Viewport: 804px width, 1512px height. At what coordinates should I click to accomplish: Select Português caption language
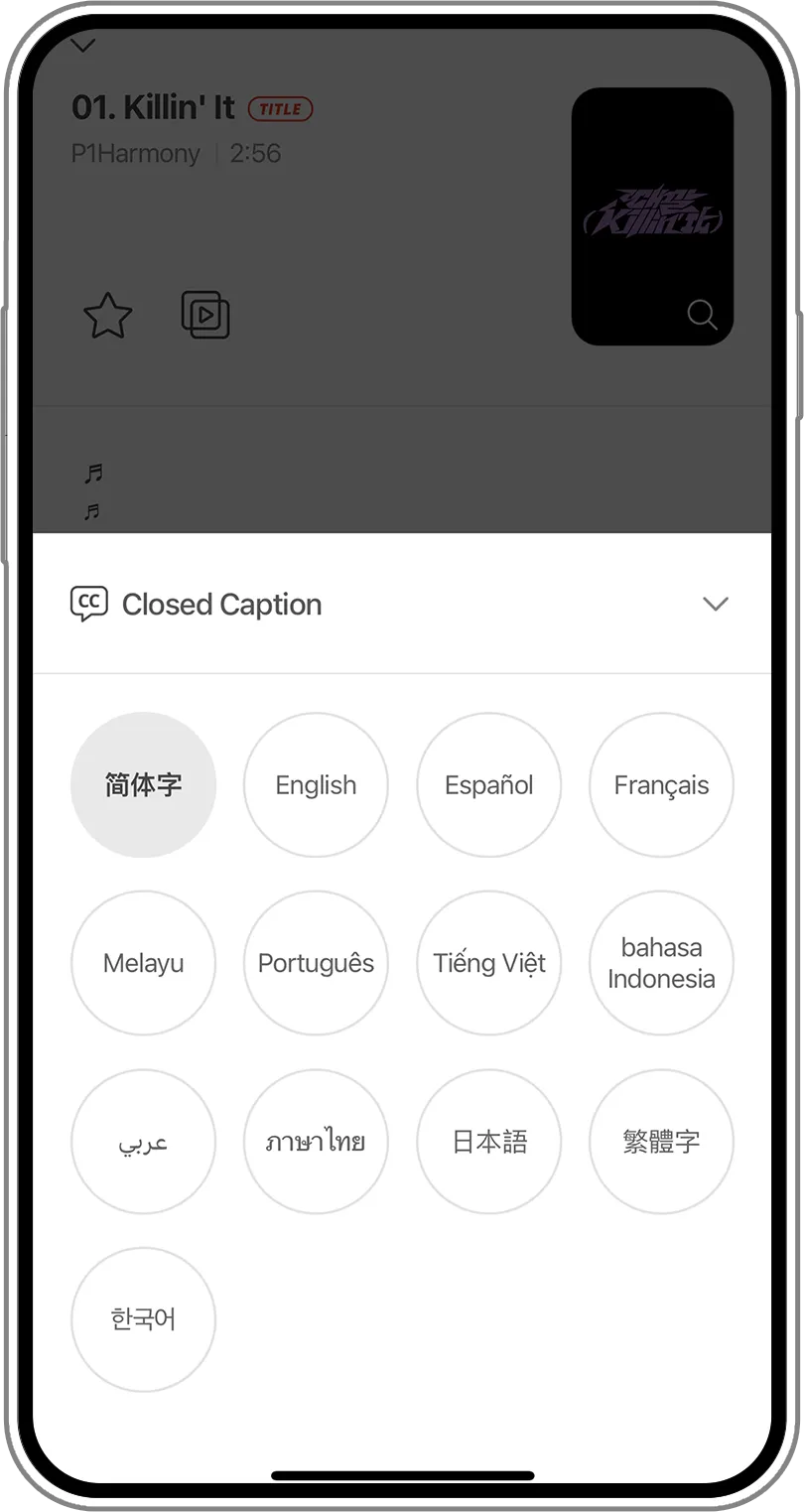pyautogui.click(x=316, y=963)
